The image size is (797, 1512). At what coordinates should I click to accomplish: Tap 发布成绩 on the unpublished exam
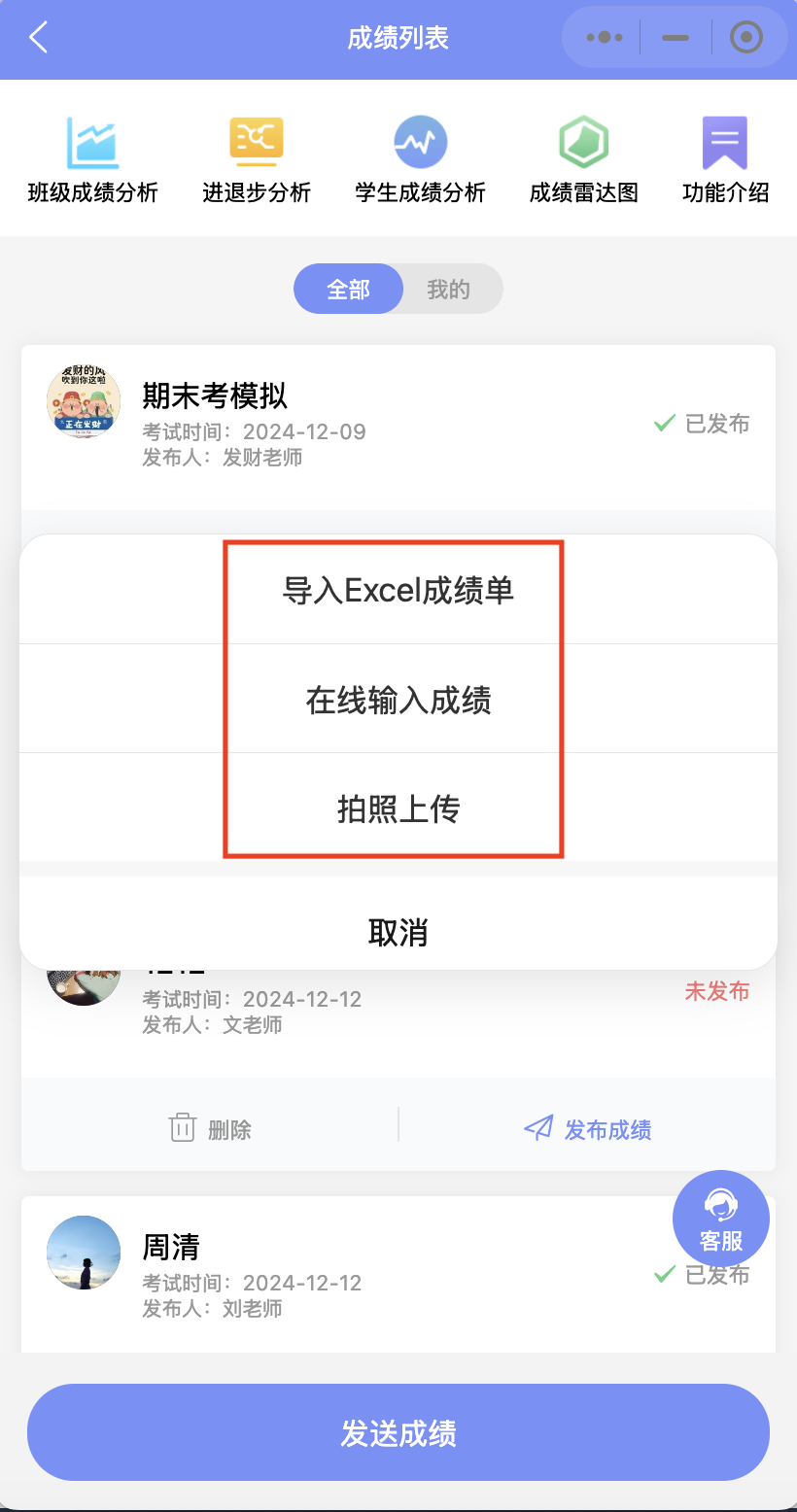[x=588, y=1129]
